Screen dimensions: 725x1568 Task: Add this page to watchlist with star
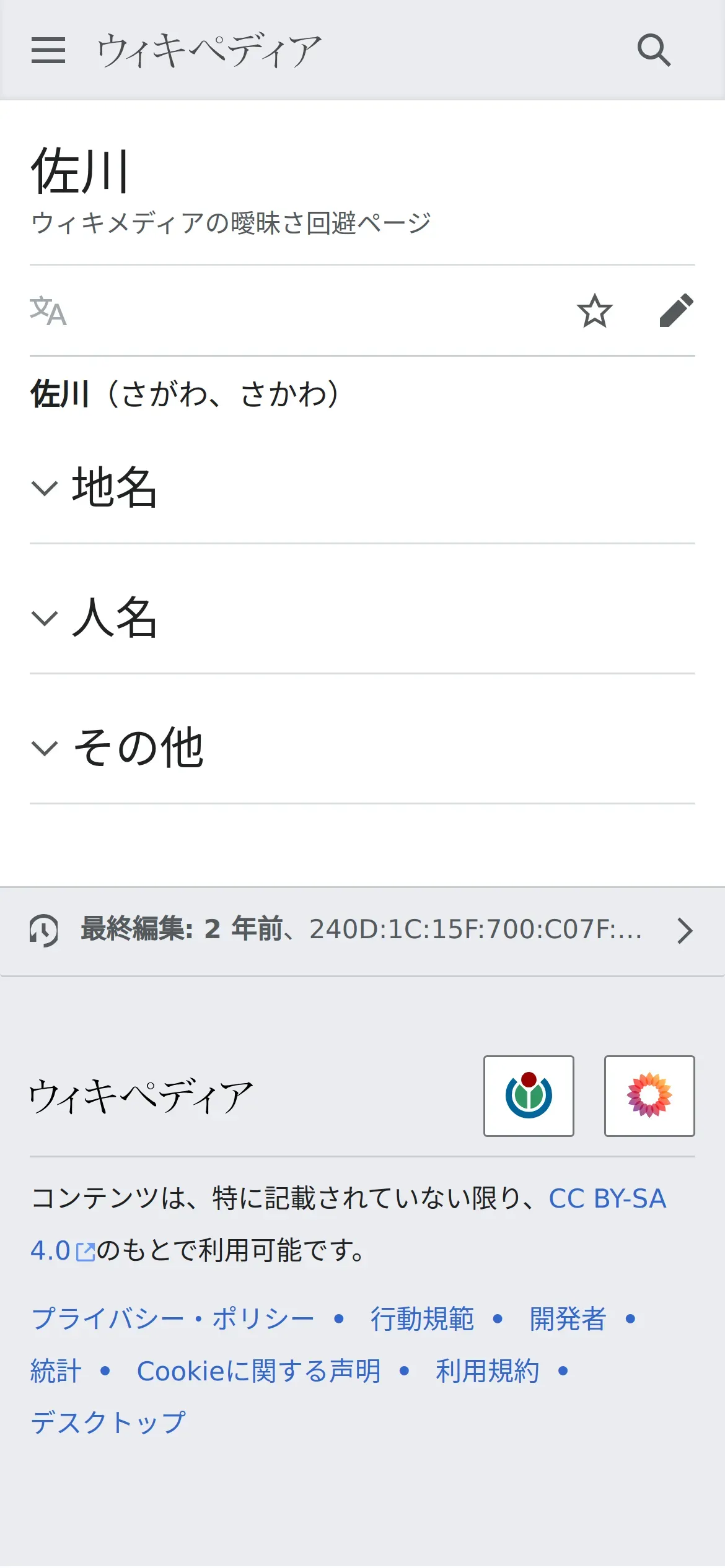[x=595, y=310]
